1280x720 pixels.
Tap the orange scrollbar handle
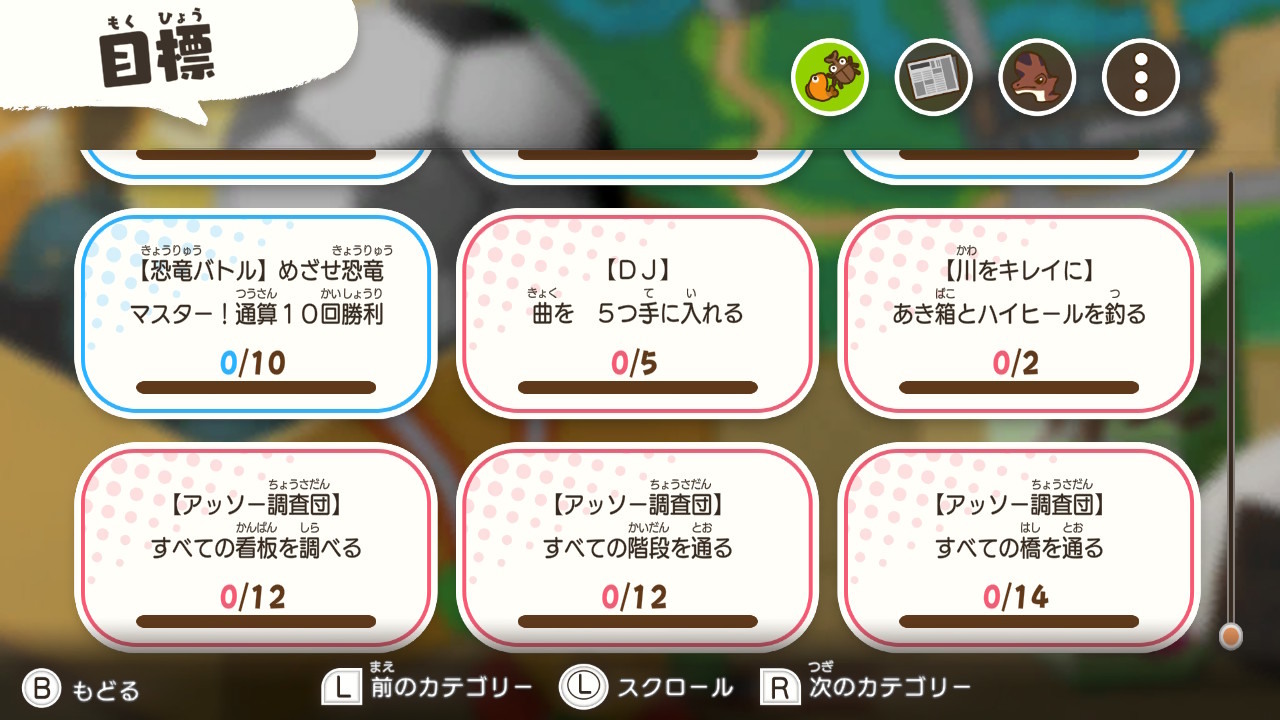(1231, 636)
